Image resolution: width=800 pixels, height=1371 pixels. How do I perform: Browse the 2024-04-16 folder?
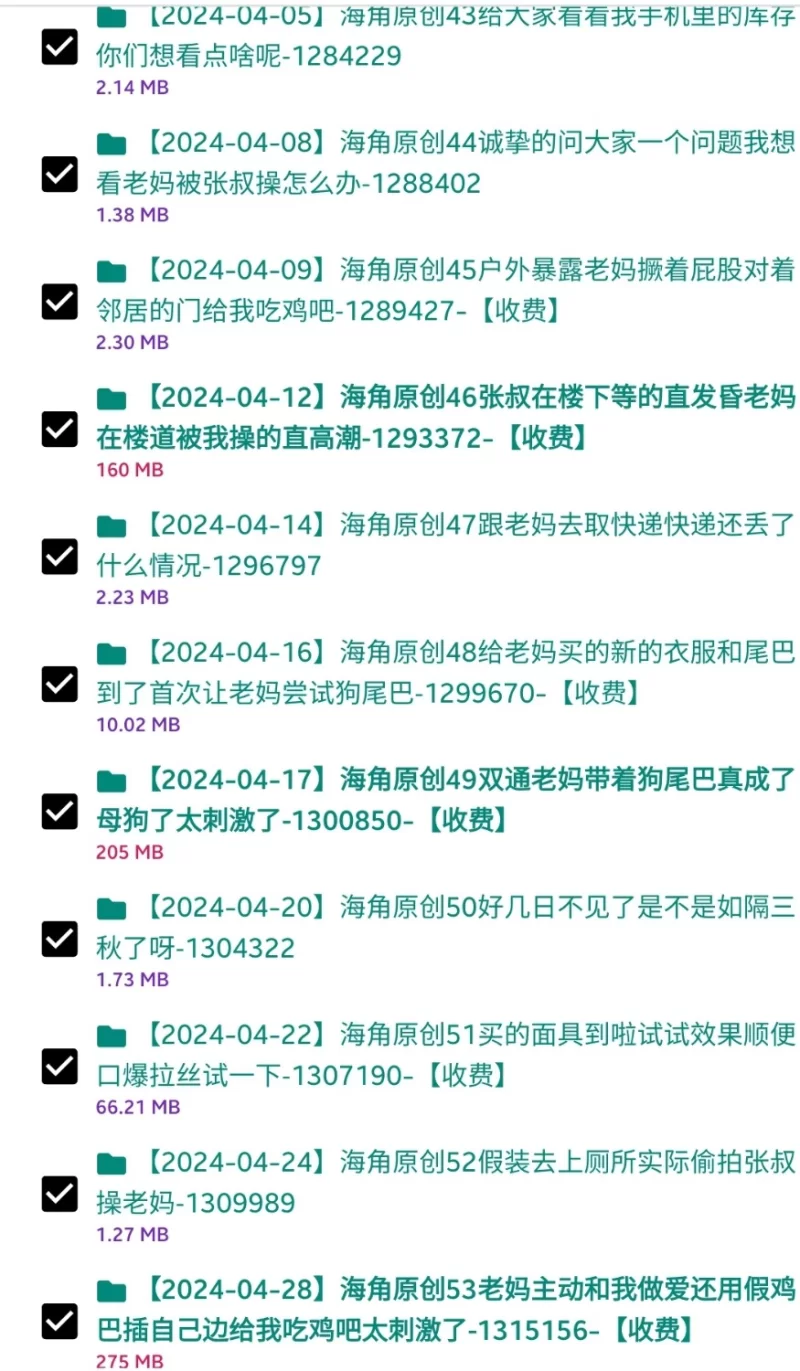tap(445, 672)
